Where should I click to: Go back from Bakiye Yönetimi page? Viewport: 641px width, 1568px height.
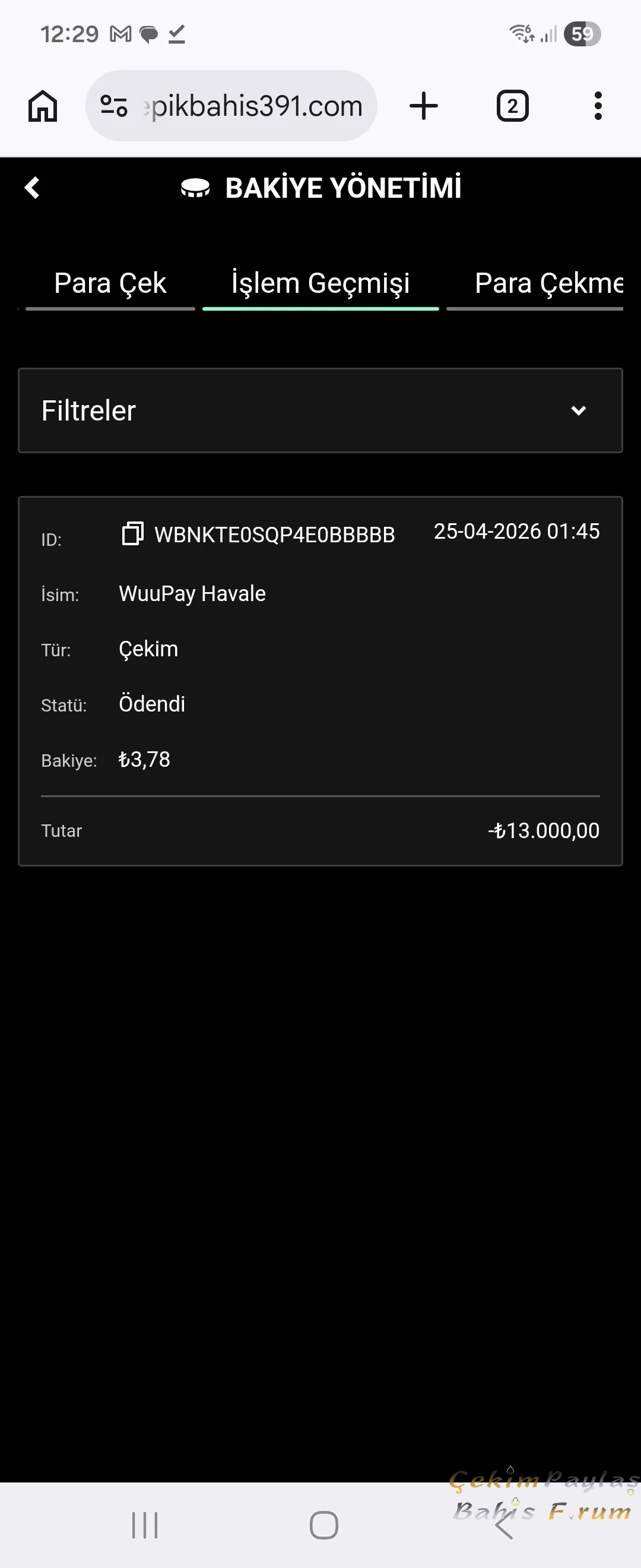pyautogui.click(x=32, y=188)
